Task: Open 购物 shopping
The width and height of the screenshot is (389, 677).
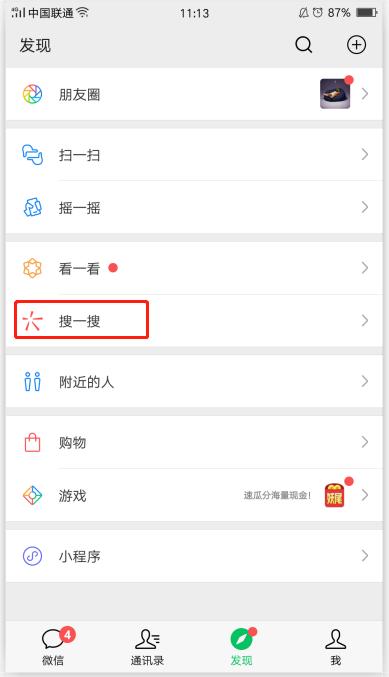Action: (x=194, y=442)
